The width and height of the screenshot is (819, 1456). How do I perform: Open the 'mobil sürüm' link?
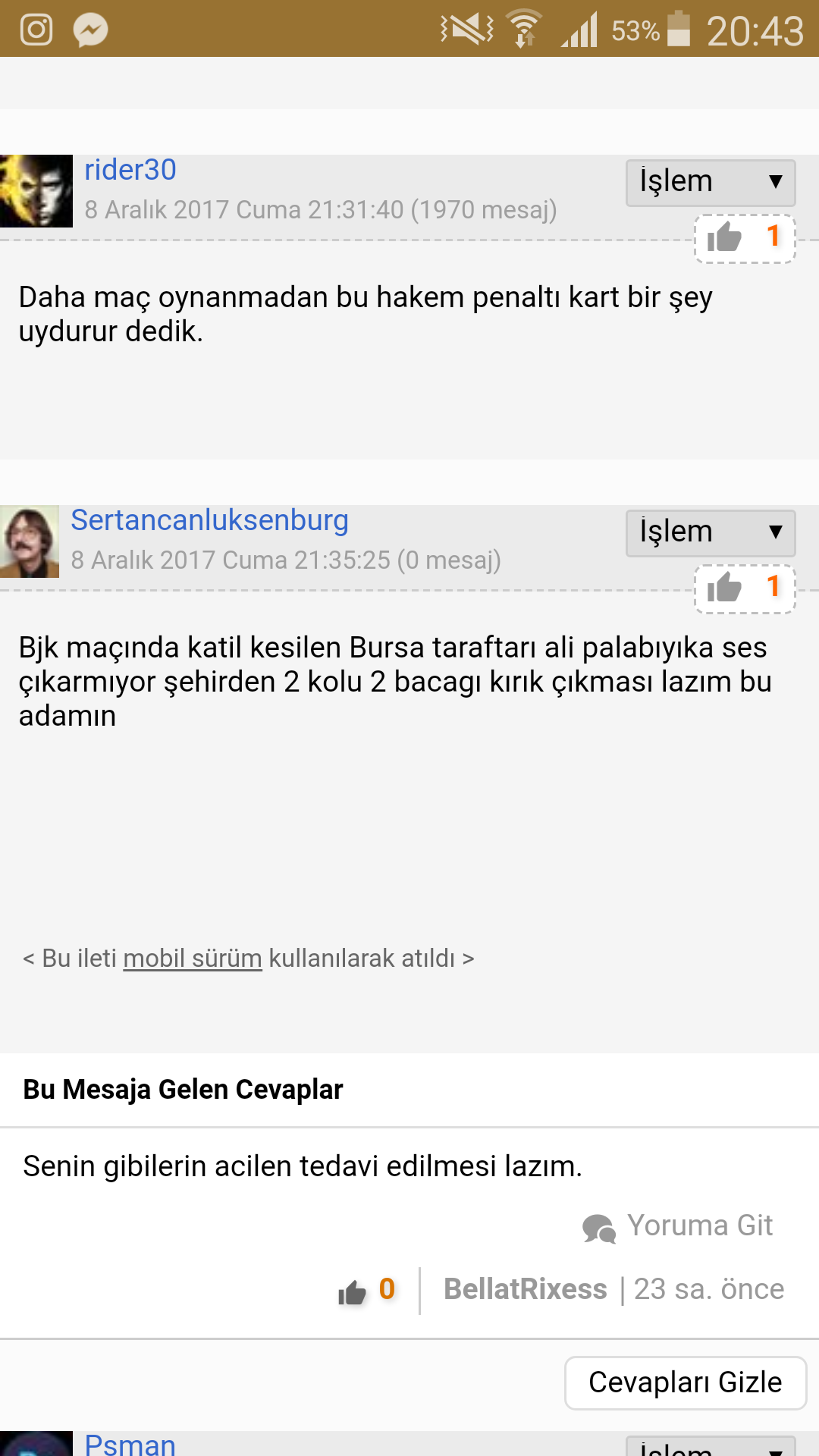[192, 959]
